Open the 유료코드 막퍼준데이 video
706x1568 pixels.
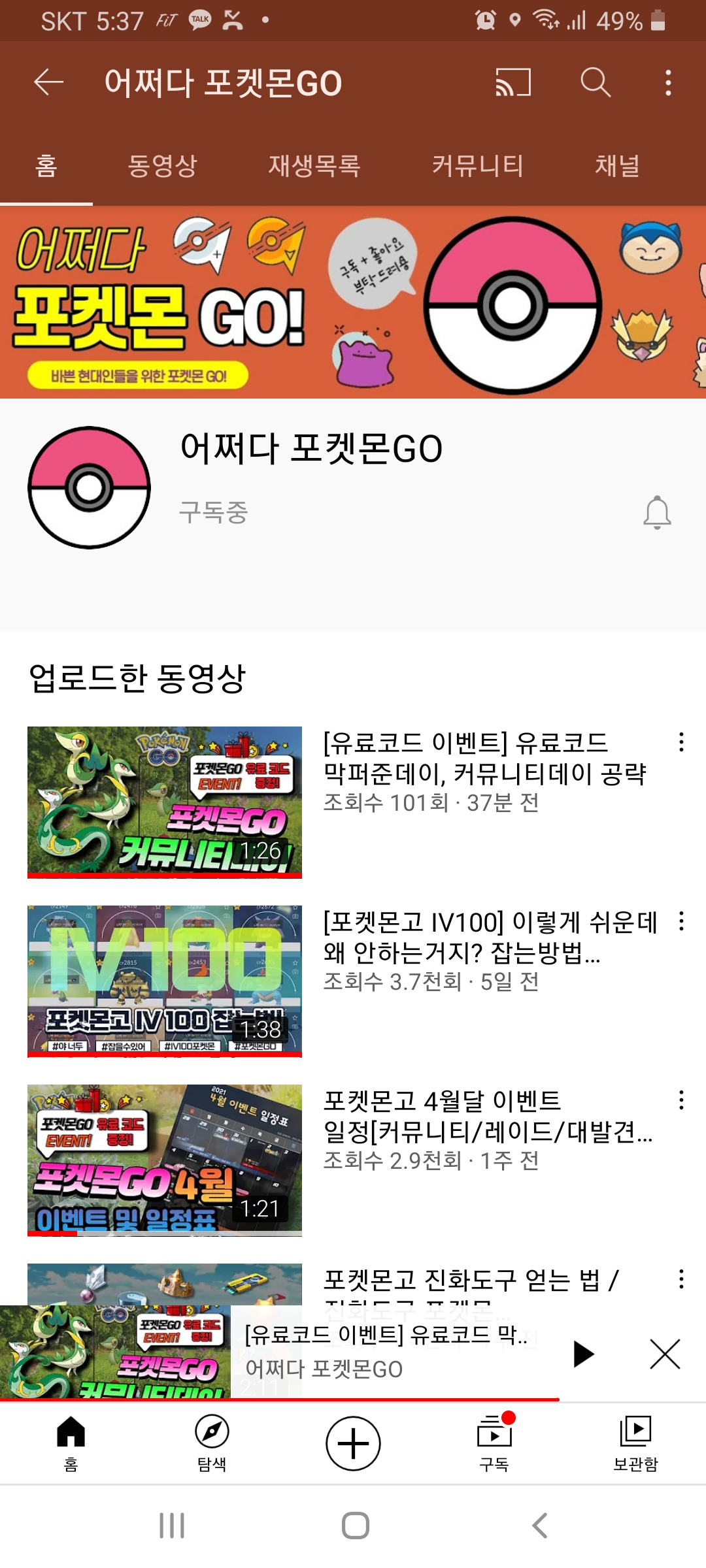(x=484, y=758)
